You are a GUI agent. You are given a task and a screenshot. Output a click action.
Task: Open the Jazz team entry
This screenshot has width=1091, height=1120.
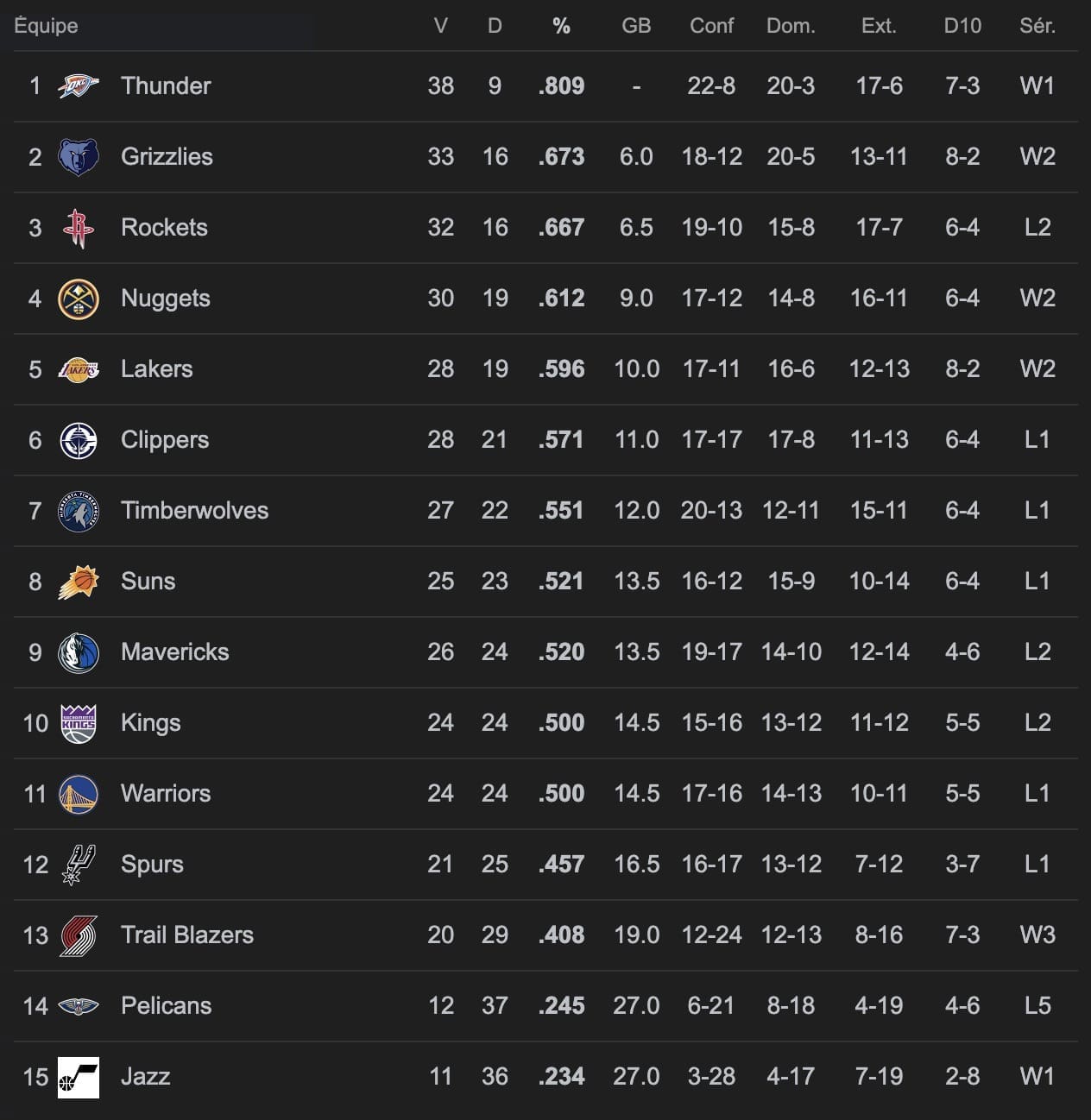pyautogui.click(x=545, y=1077)
